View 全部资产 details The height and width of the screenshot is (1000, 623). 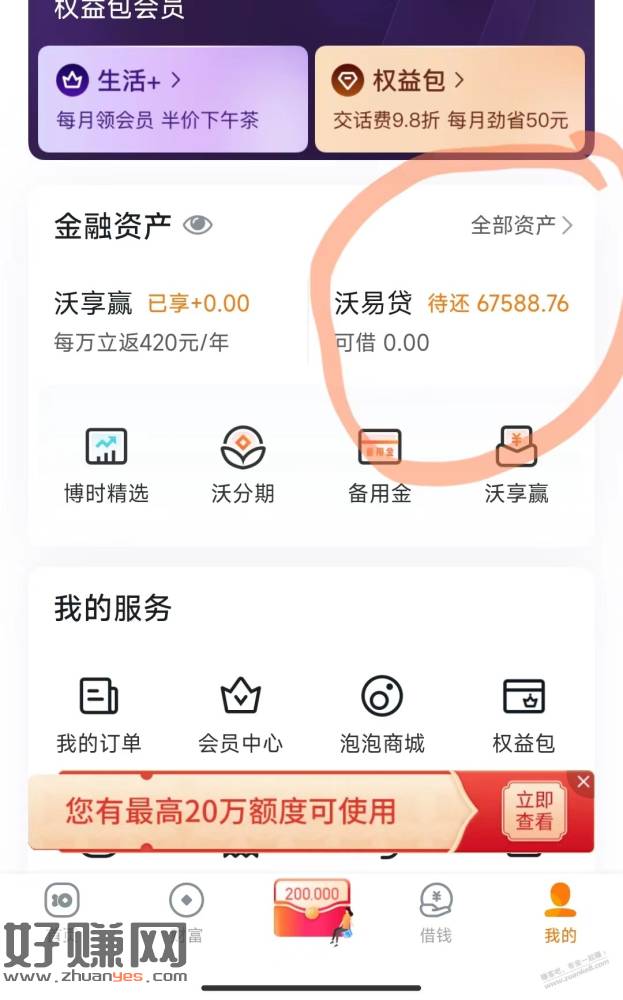(521, 225)
